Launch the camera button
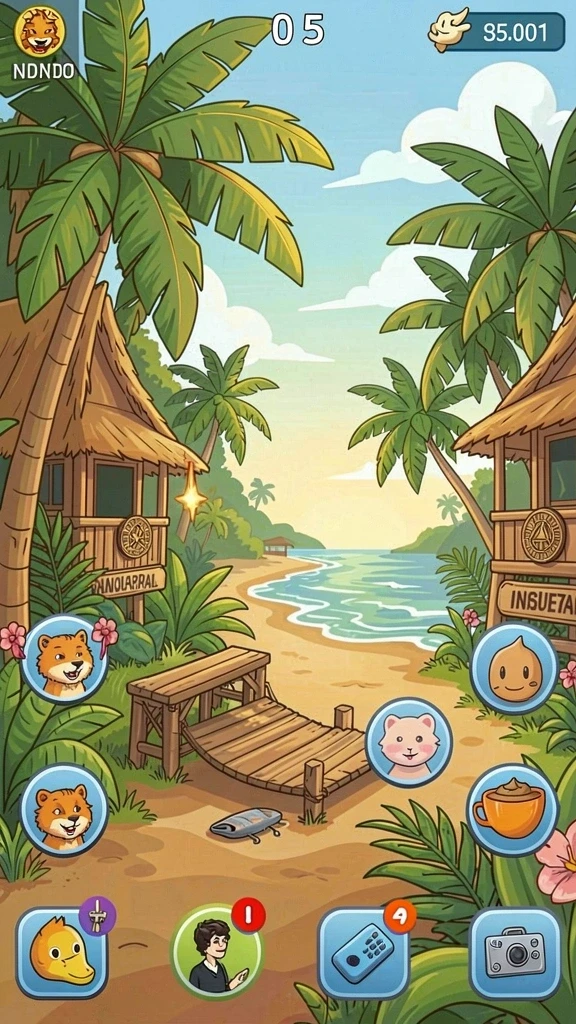Viewport: 576px width, 1024px height. coord(515,952)
